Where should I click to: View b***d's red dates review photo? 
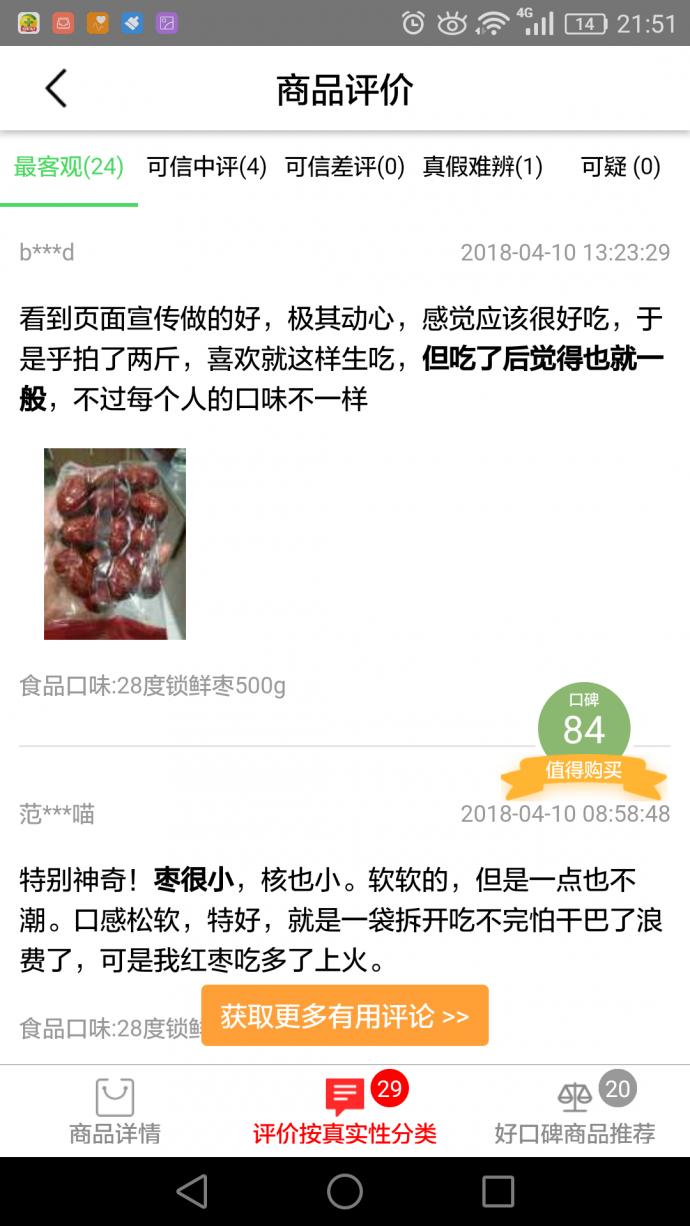tap(115, 543)
